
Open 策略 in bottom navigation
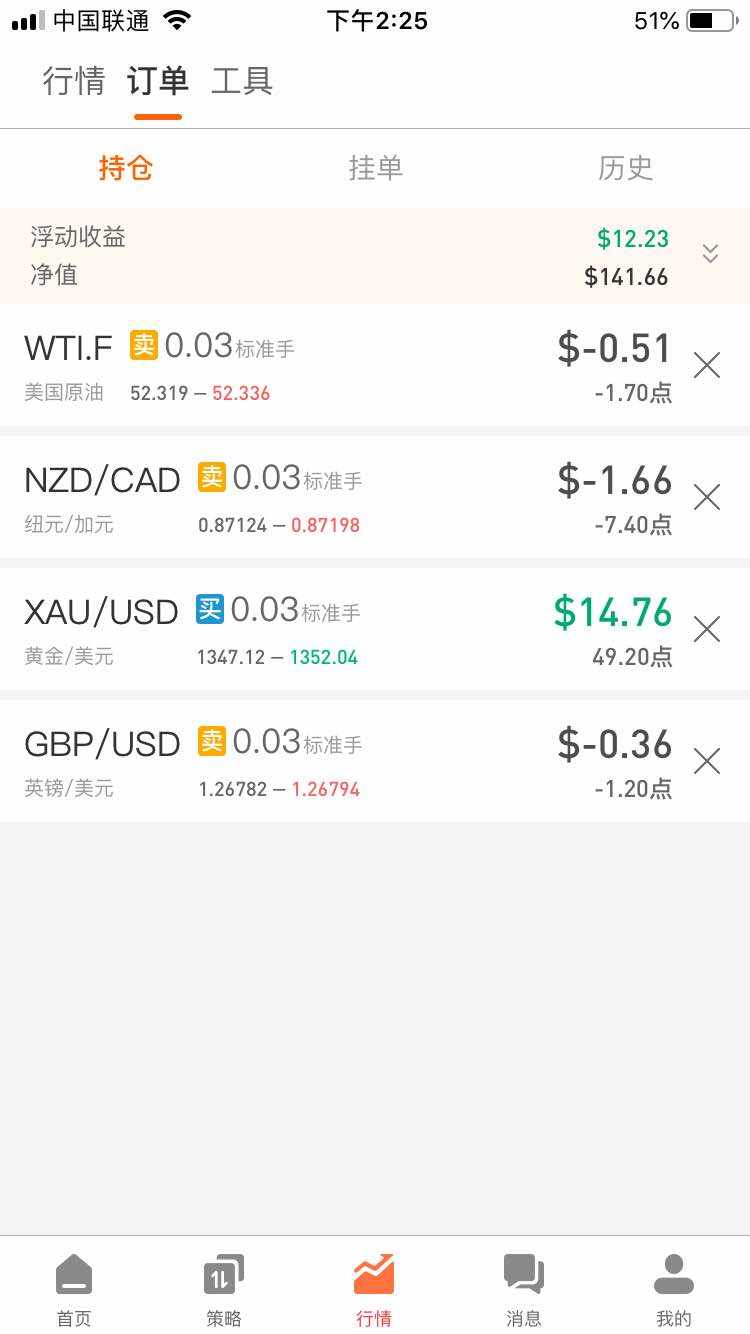(224, 1289)
